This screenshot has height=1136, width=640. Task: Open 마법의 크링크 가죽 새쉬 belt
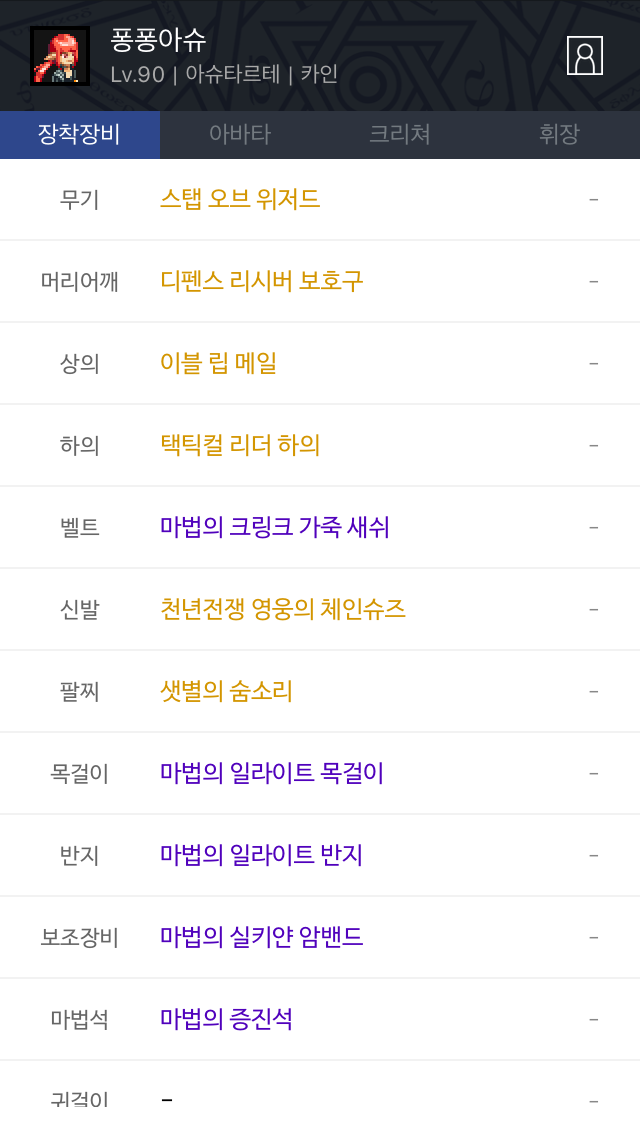coord(275,527)
